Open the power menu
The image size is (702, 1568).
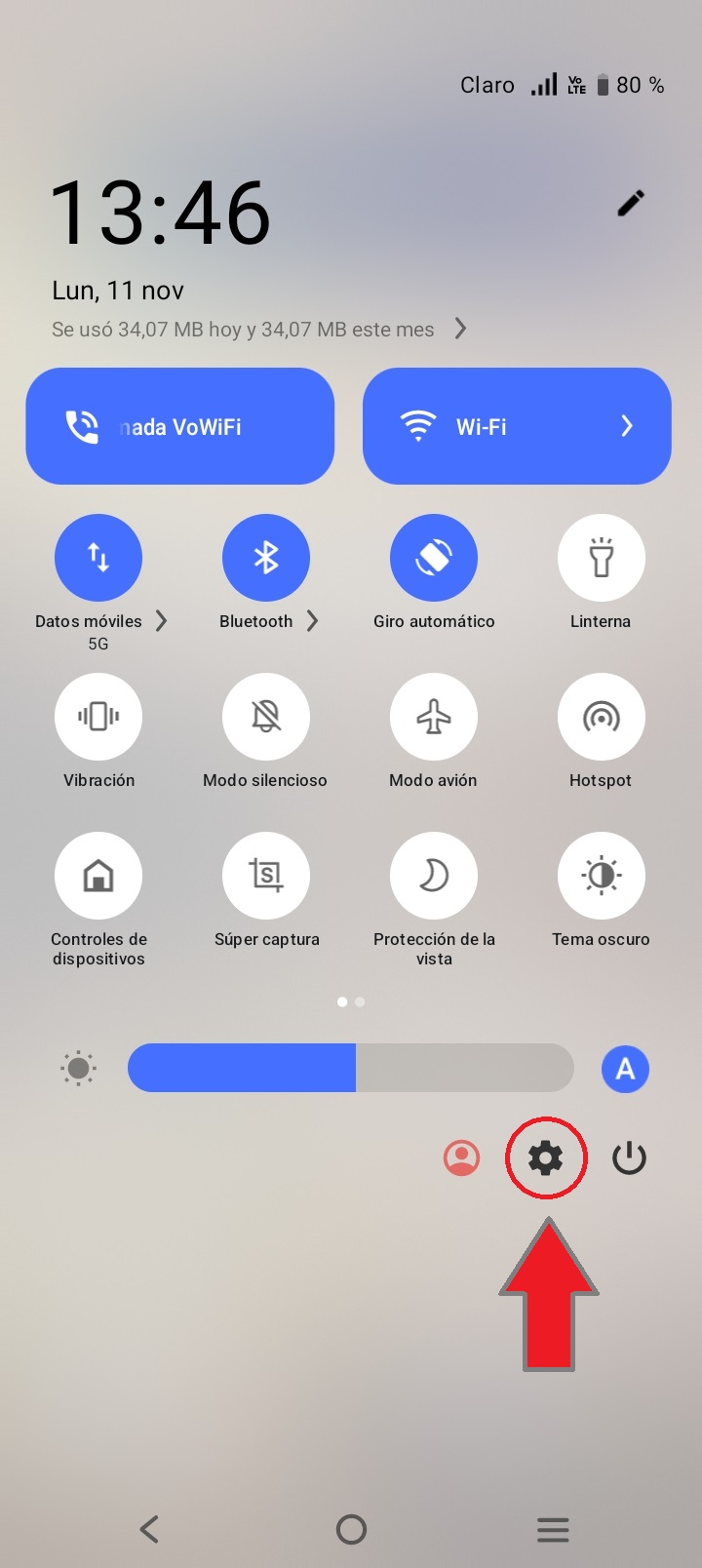[x=629, y=1158]
